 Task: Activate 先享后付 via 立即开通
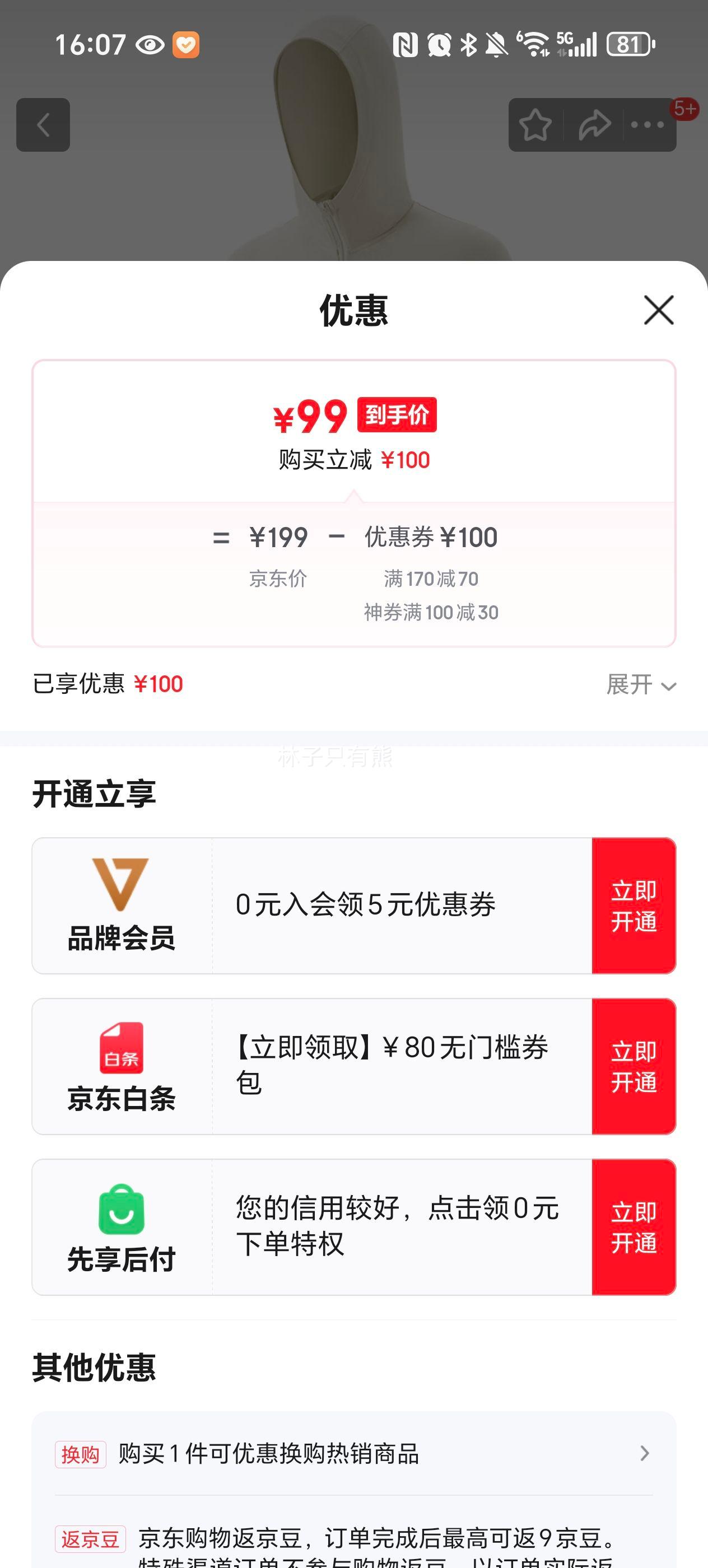[634, 1227]
